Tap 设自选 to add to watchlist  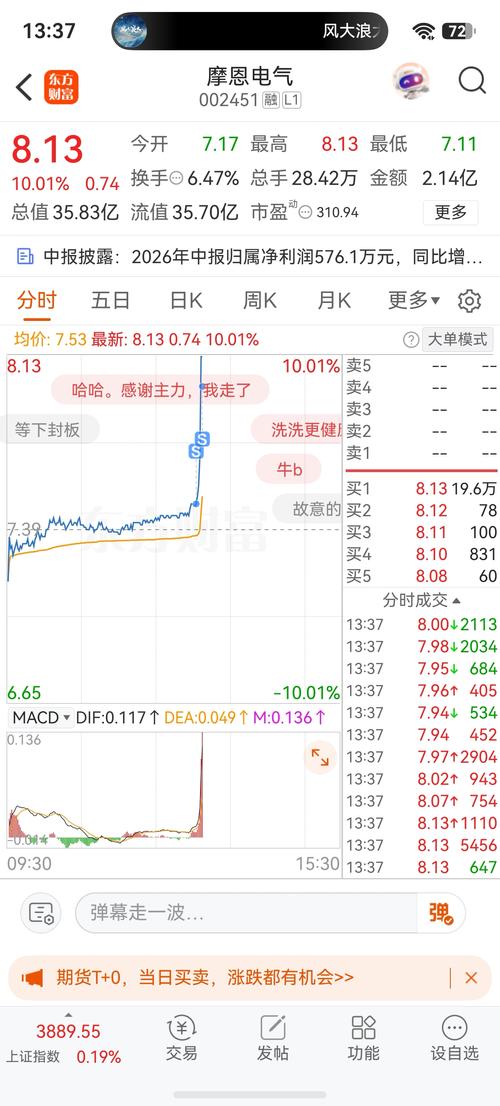pyautogui.click(x=454, y=1038)
